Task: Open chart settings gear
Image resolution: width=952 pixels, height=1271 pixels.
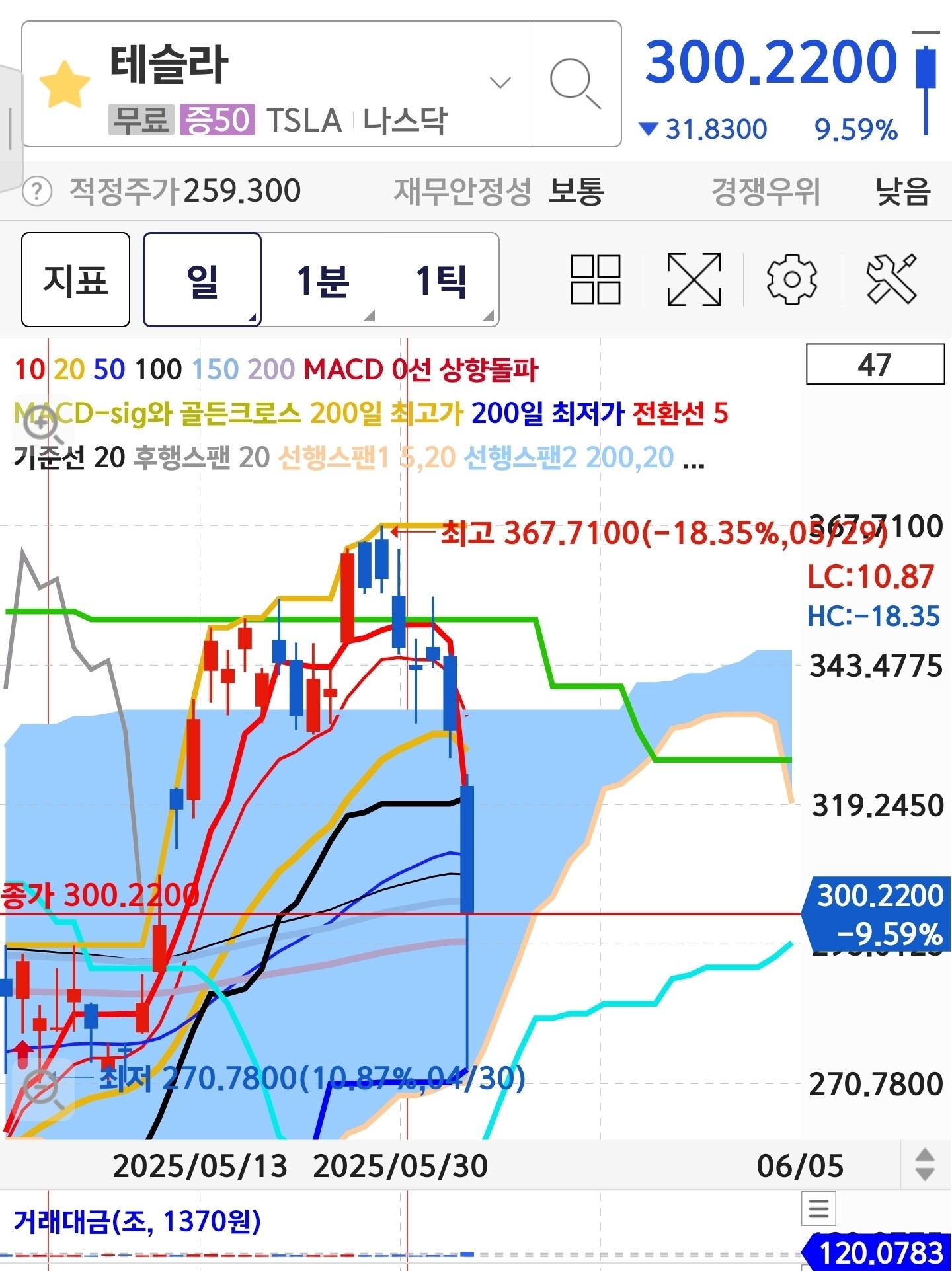Action: (792, 280)
